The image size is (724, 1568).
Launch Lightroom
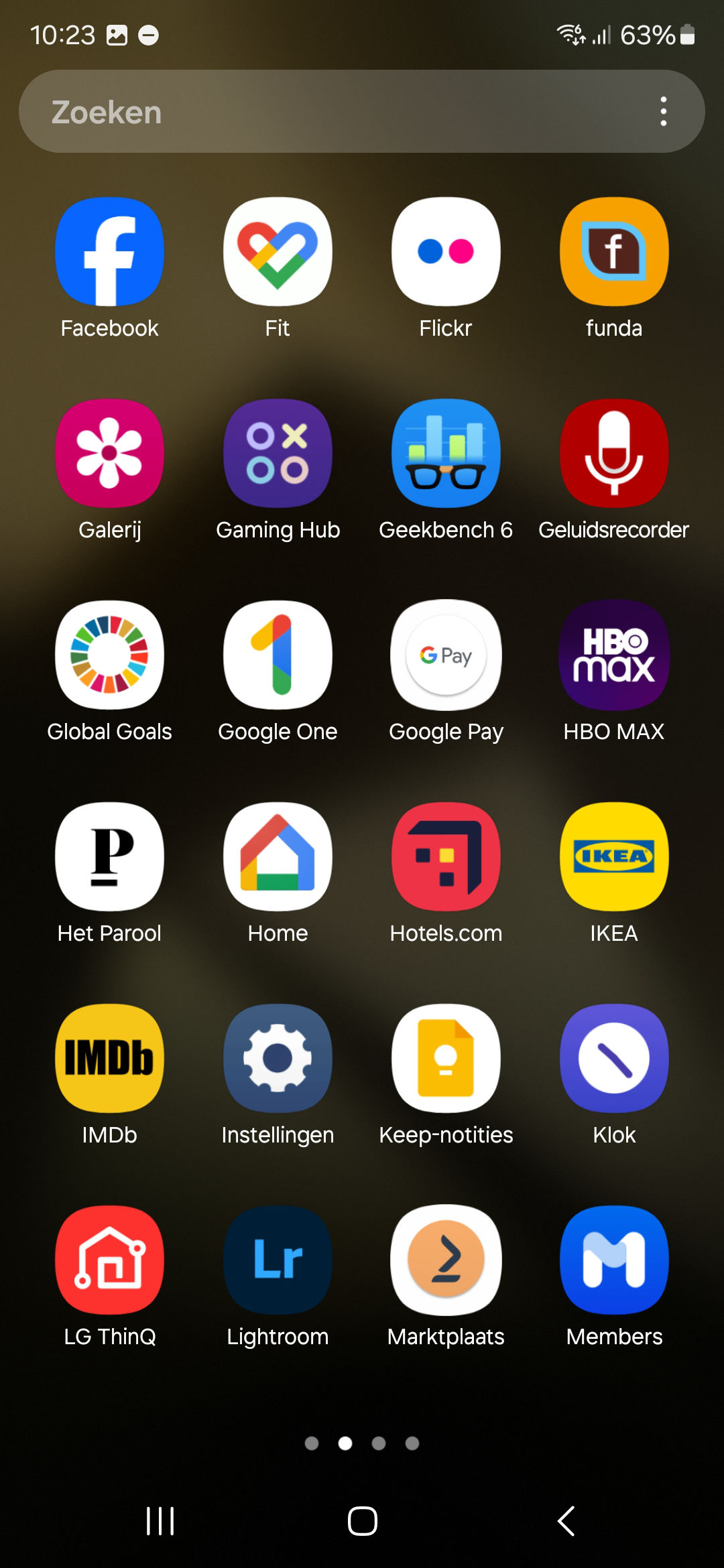(x=278, y=1260)
